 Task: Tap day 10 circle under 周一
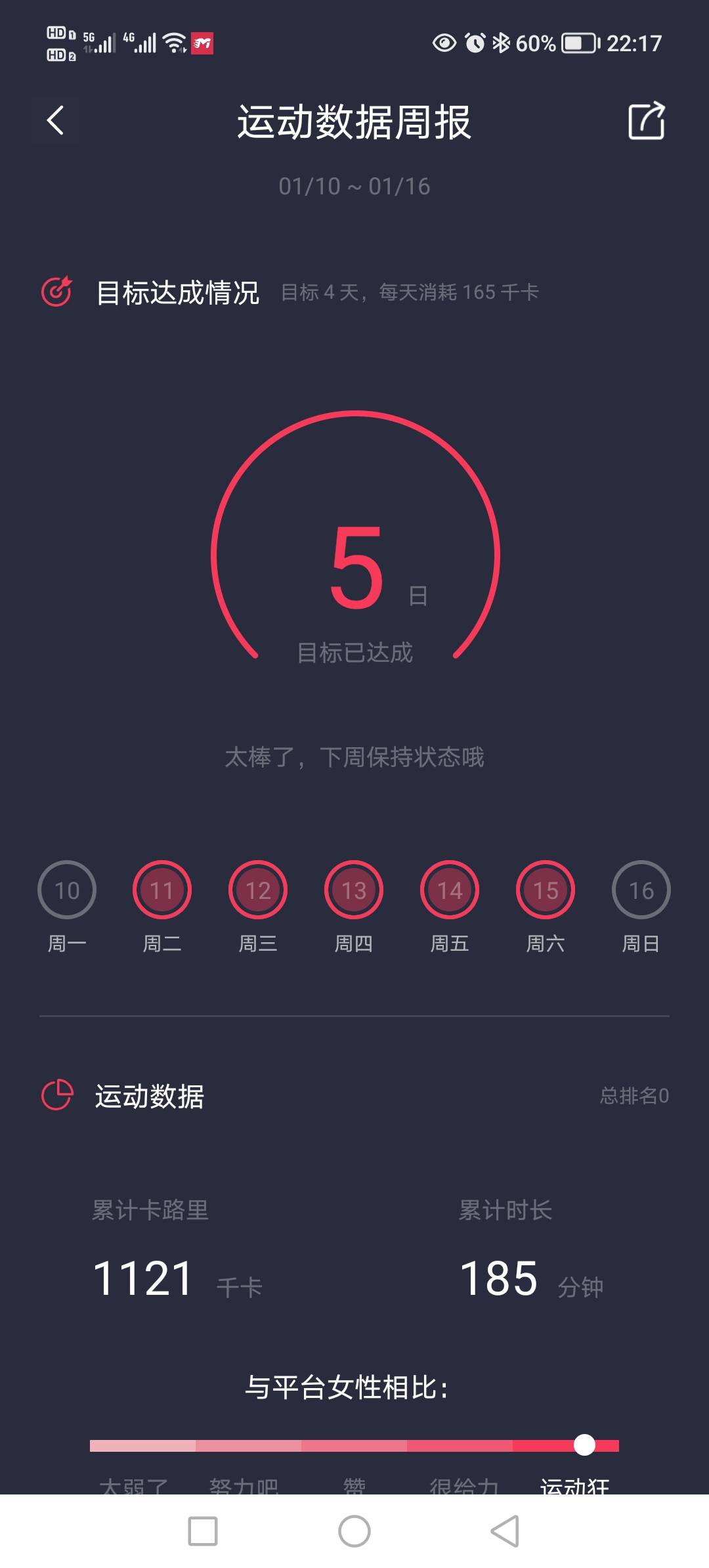pos(67,890)
